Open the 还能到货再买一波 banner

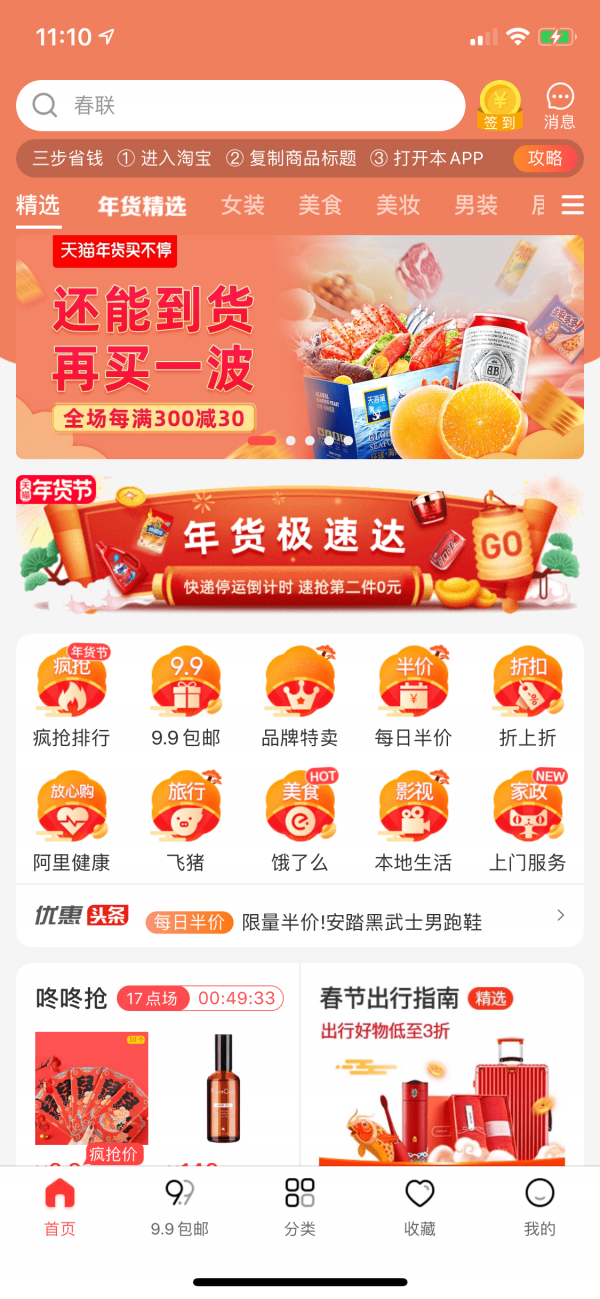coord(299,346)
